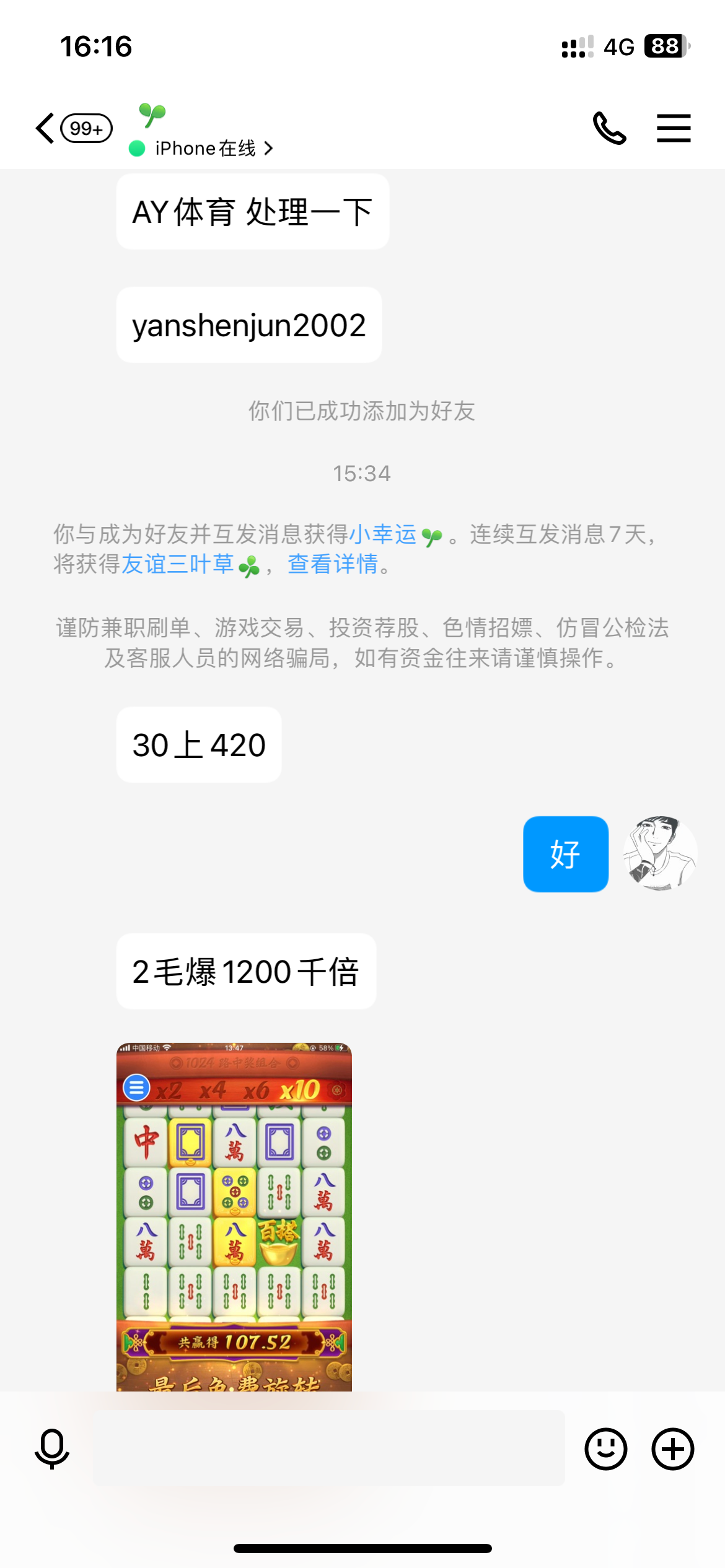
Task: Open the plus attachments panel
Action: 672,1449
